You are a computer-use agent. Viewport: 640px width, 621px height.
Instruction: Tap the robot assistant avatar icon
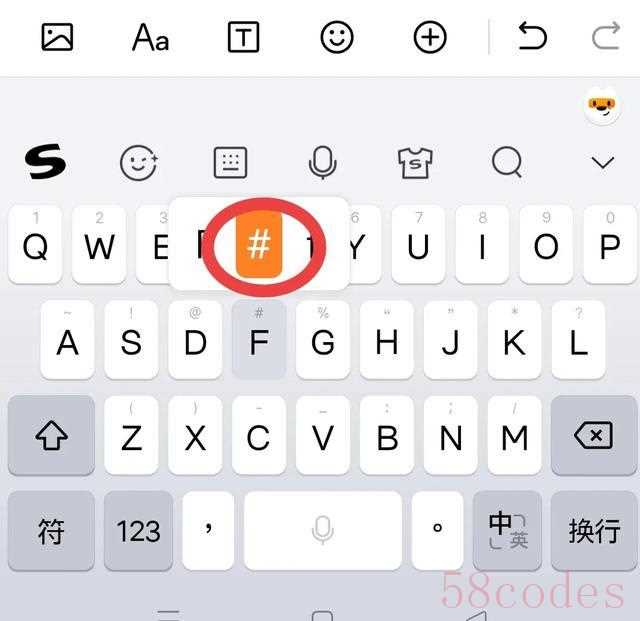pyautogui.click(x=601, y=105)
